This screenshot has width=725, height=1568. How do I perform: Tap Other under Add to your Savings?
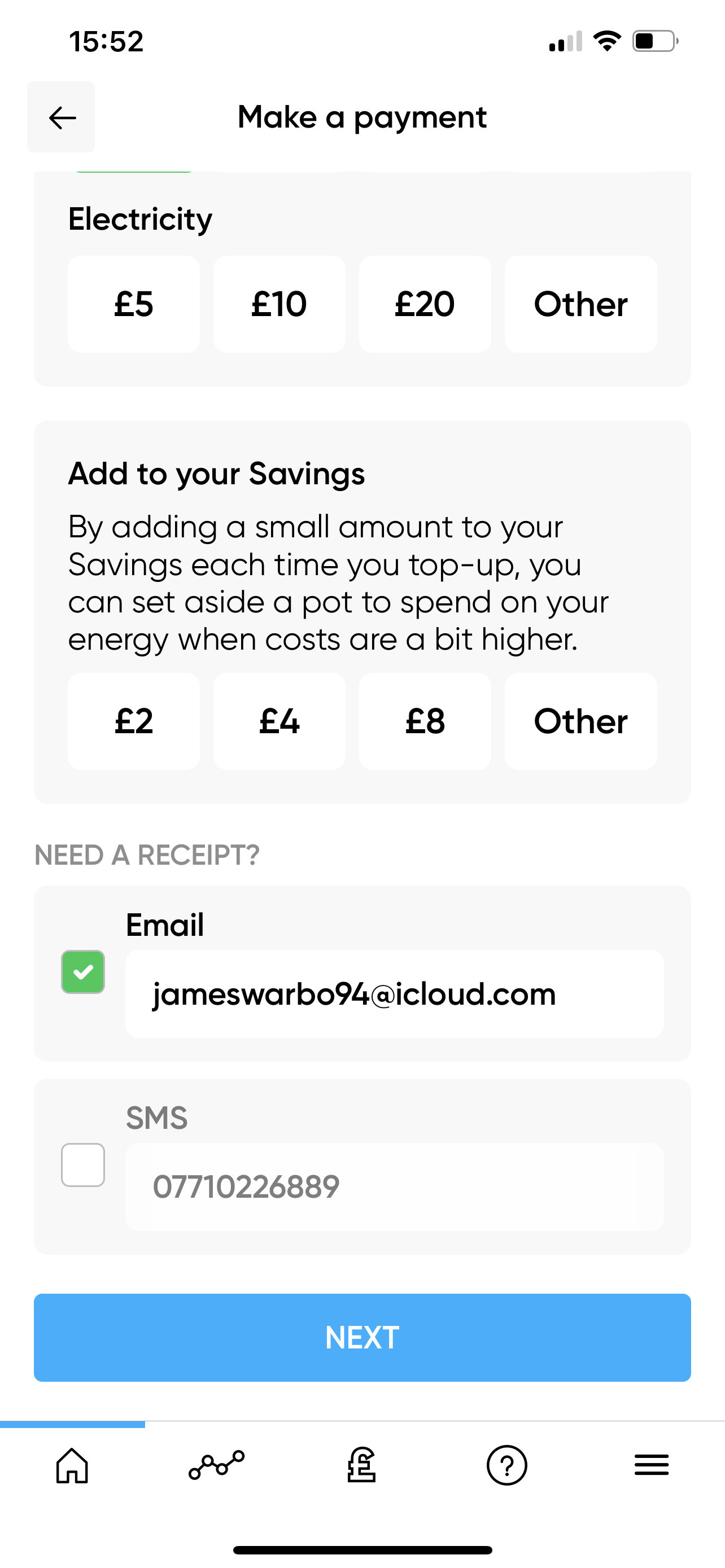pos(580,721)
